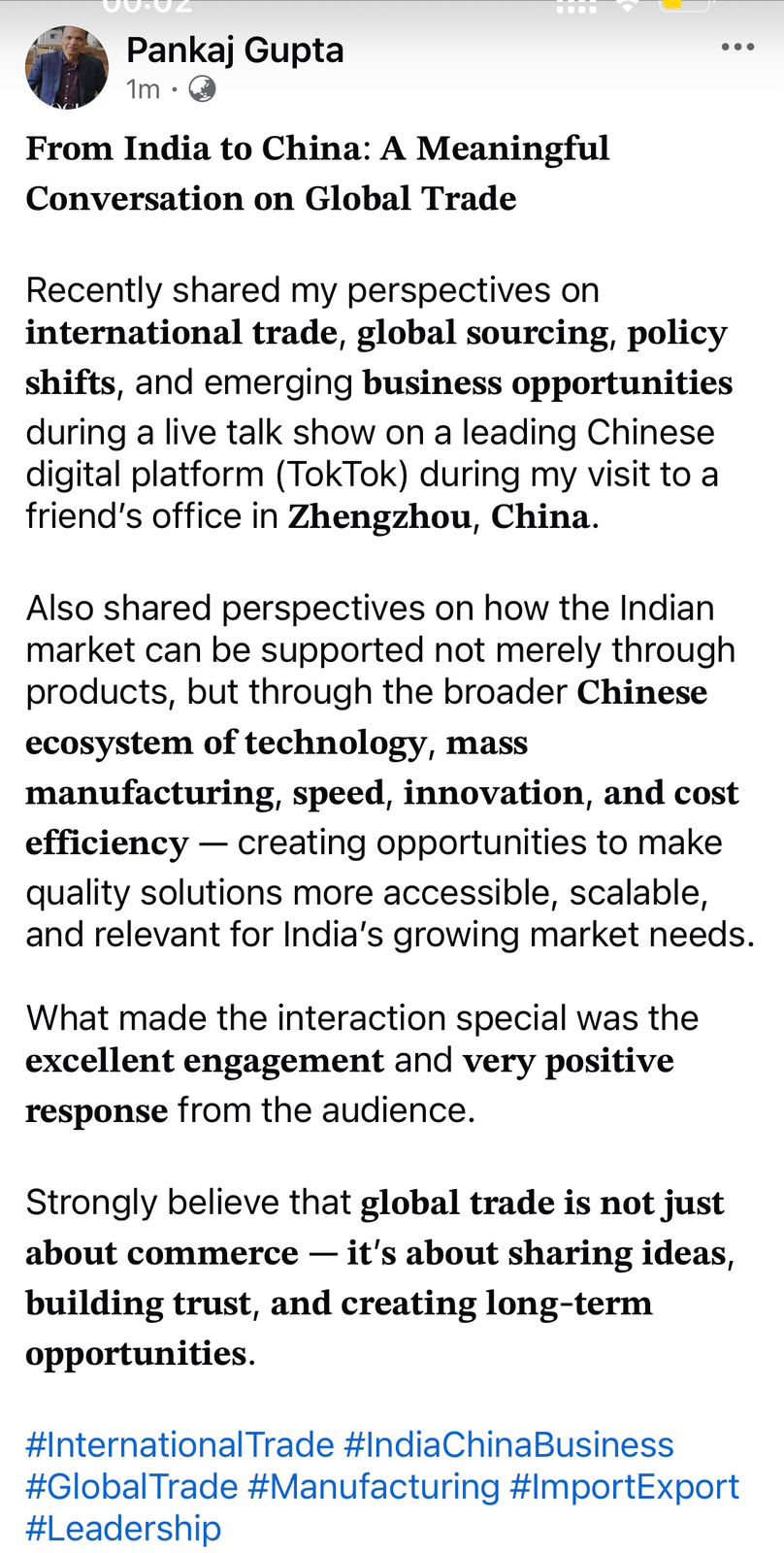Open Pankaj Gupta's profile picture
The height and width of the screenshot is (1553, 784).
(x=66, y=66)
